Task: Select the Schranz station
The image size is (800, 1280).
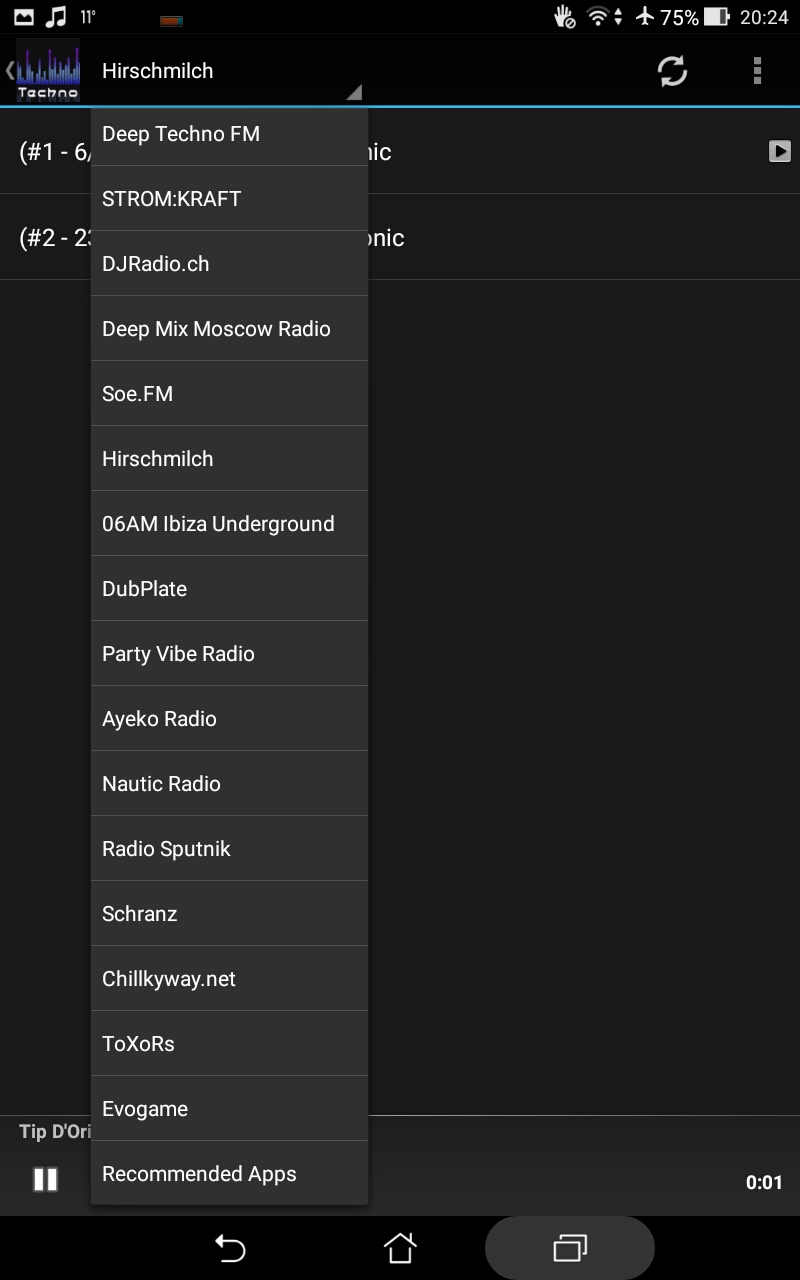Action: (x=139, y=913)
